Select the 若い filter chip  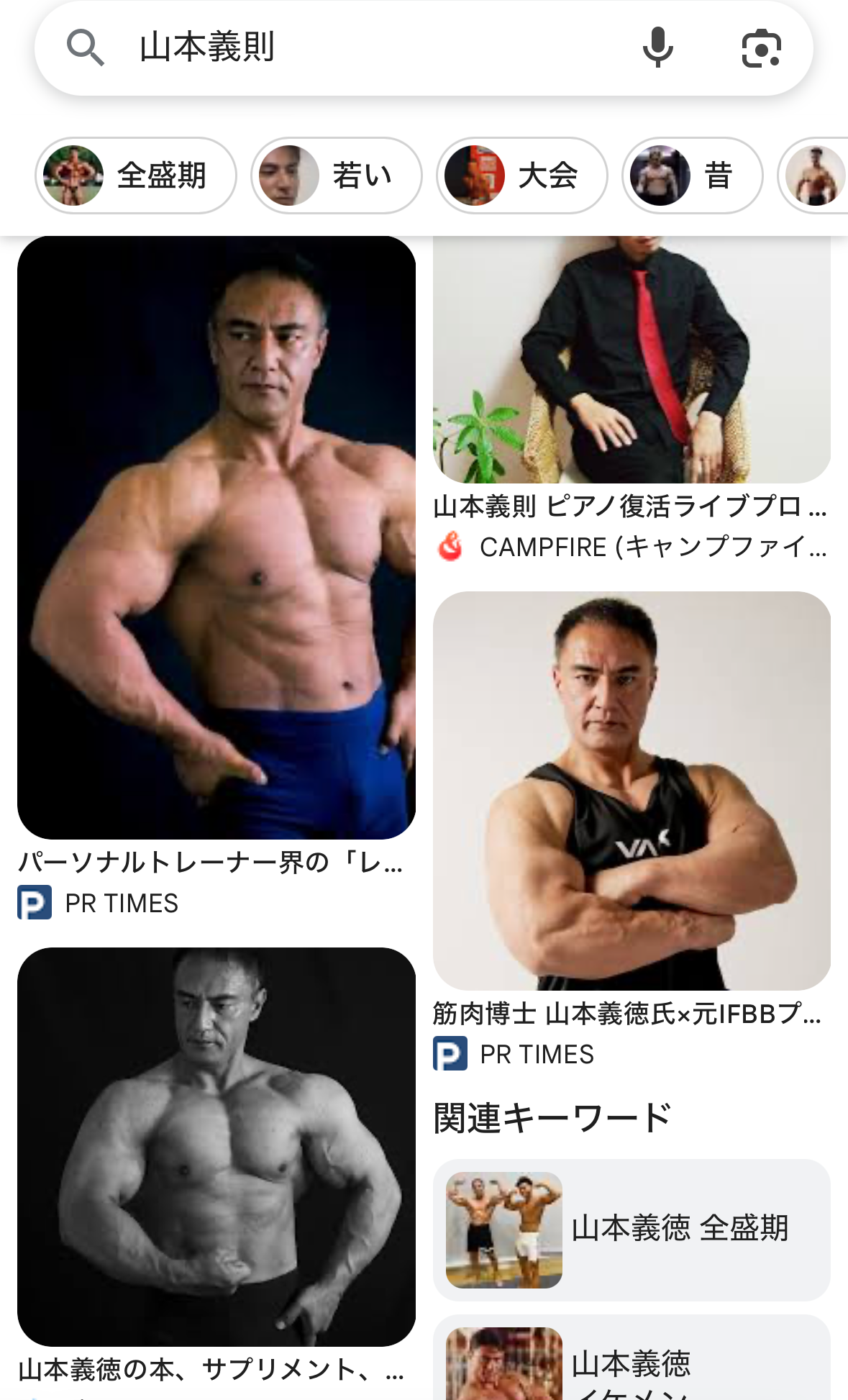point(336,176)
